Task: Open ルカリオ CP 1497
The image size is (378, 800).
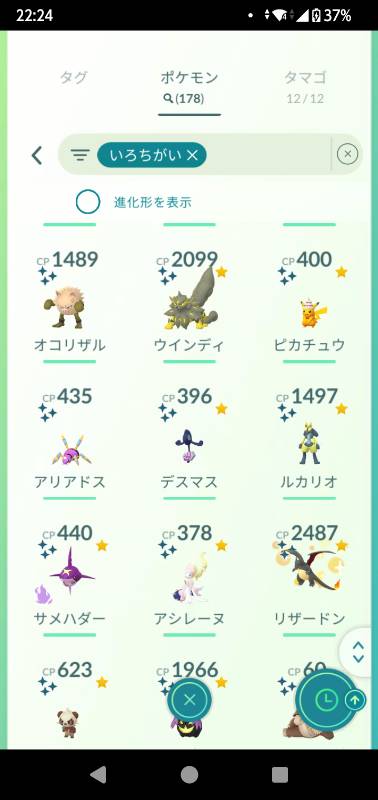Action: [310, 438]
